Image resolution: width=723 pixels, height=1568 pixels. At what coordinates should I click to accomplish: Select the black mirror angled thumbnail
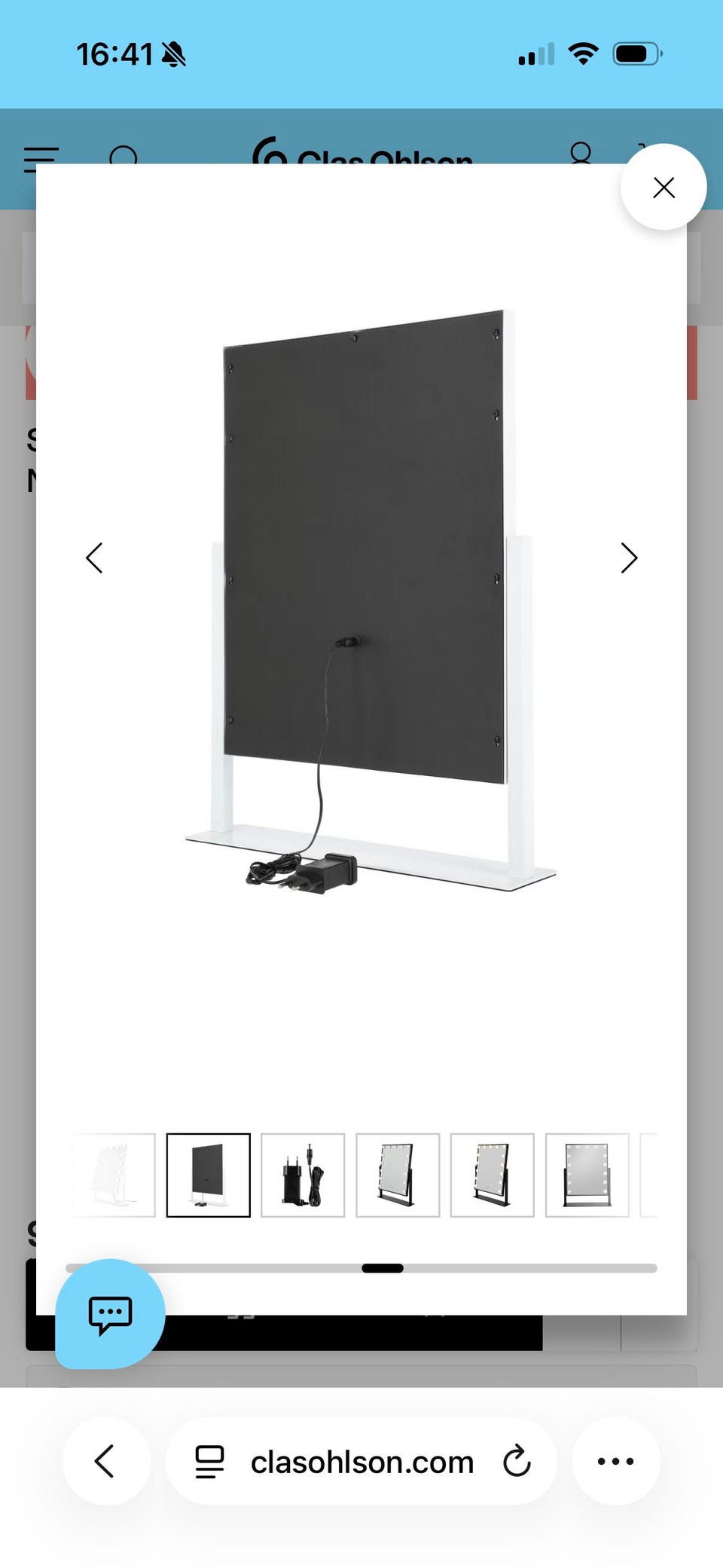[398, 1175]
